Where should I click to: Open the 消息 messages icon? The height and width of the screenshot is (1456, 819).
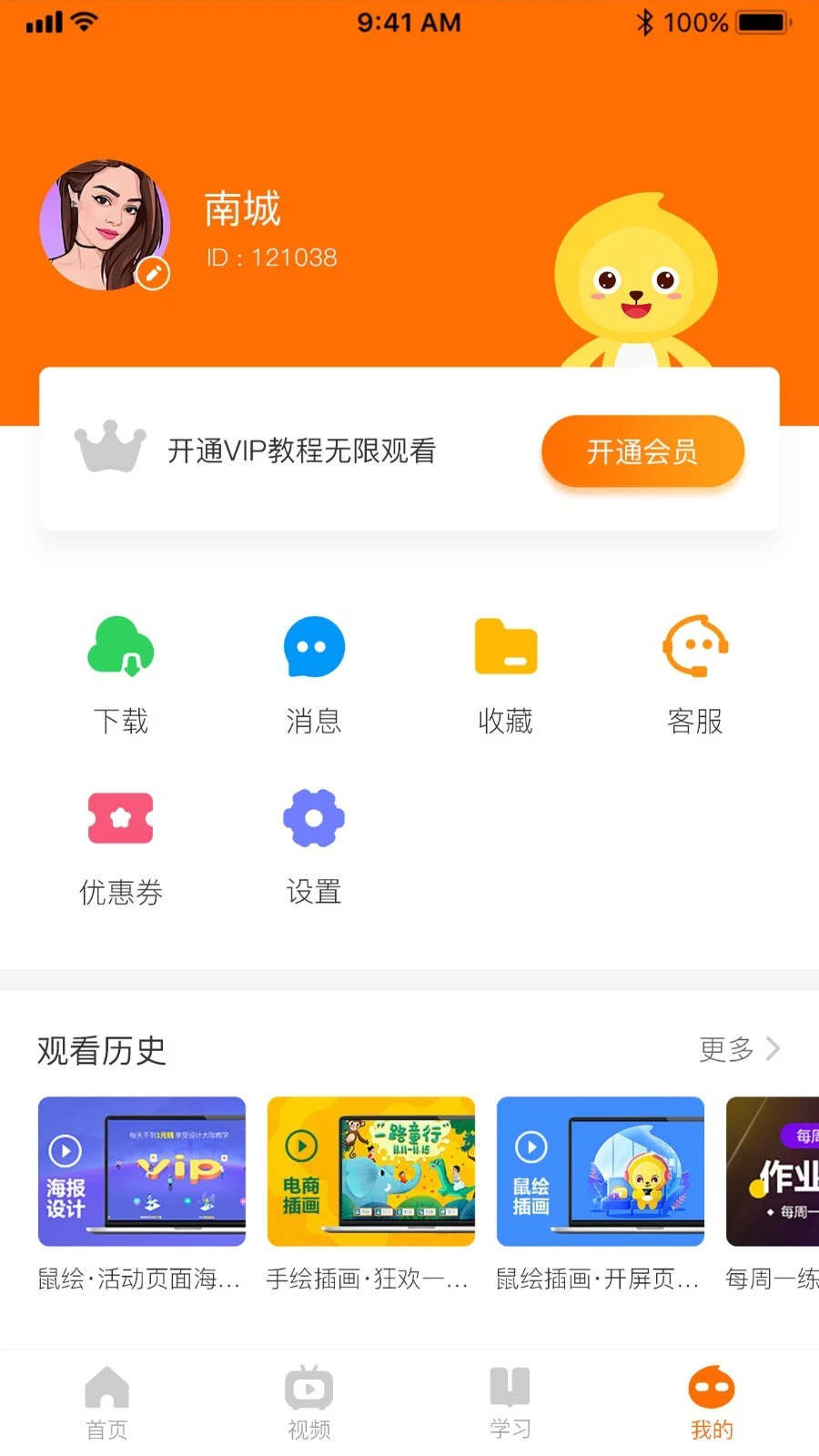313,669
